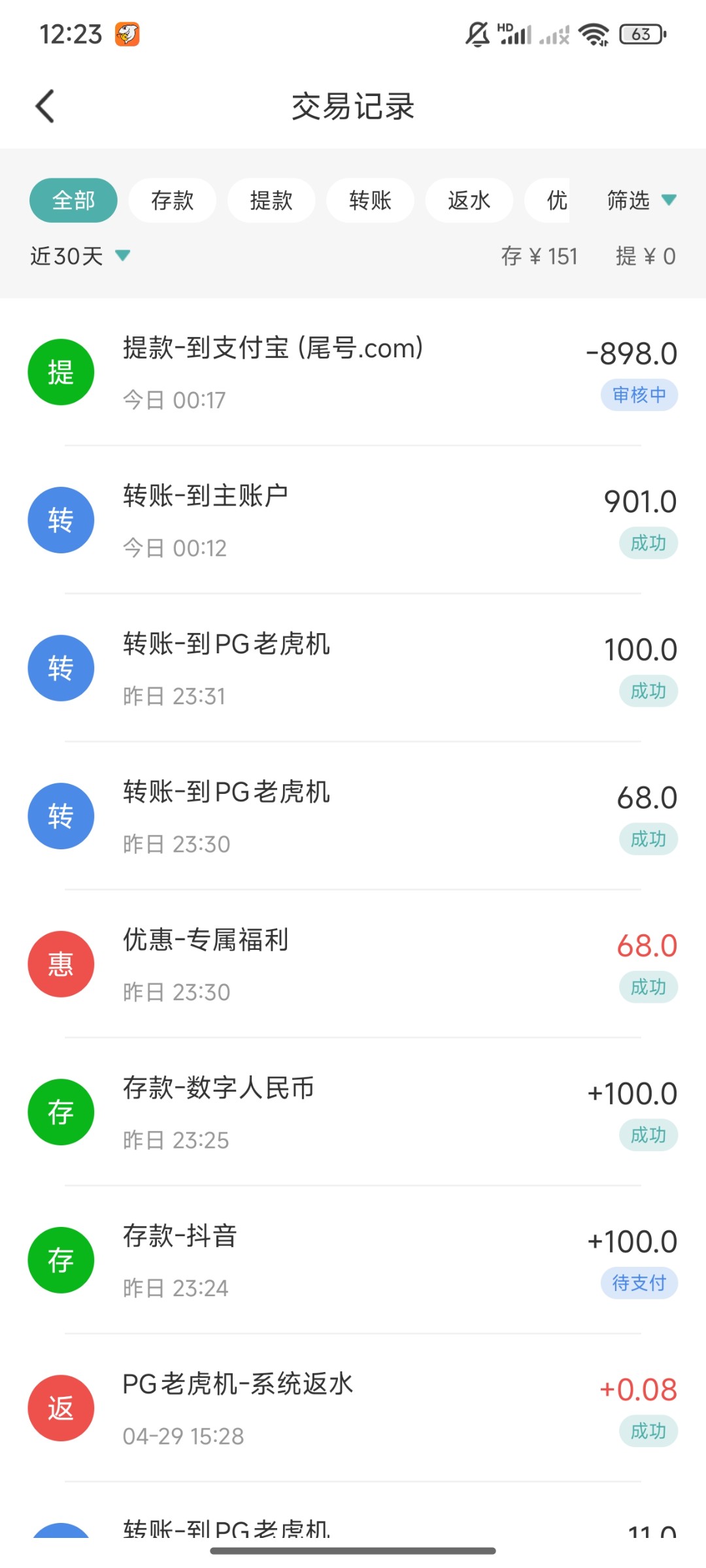Select the 全部 filter chip

73,200
